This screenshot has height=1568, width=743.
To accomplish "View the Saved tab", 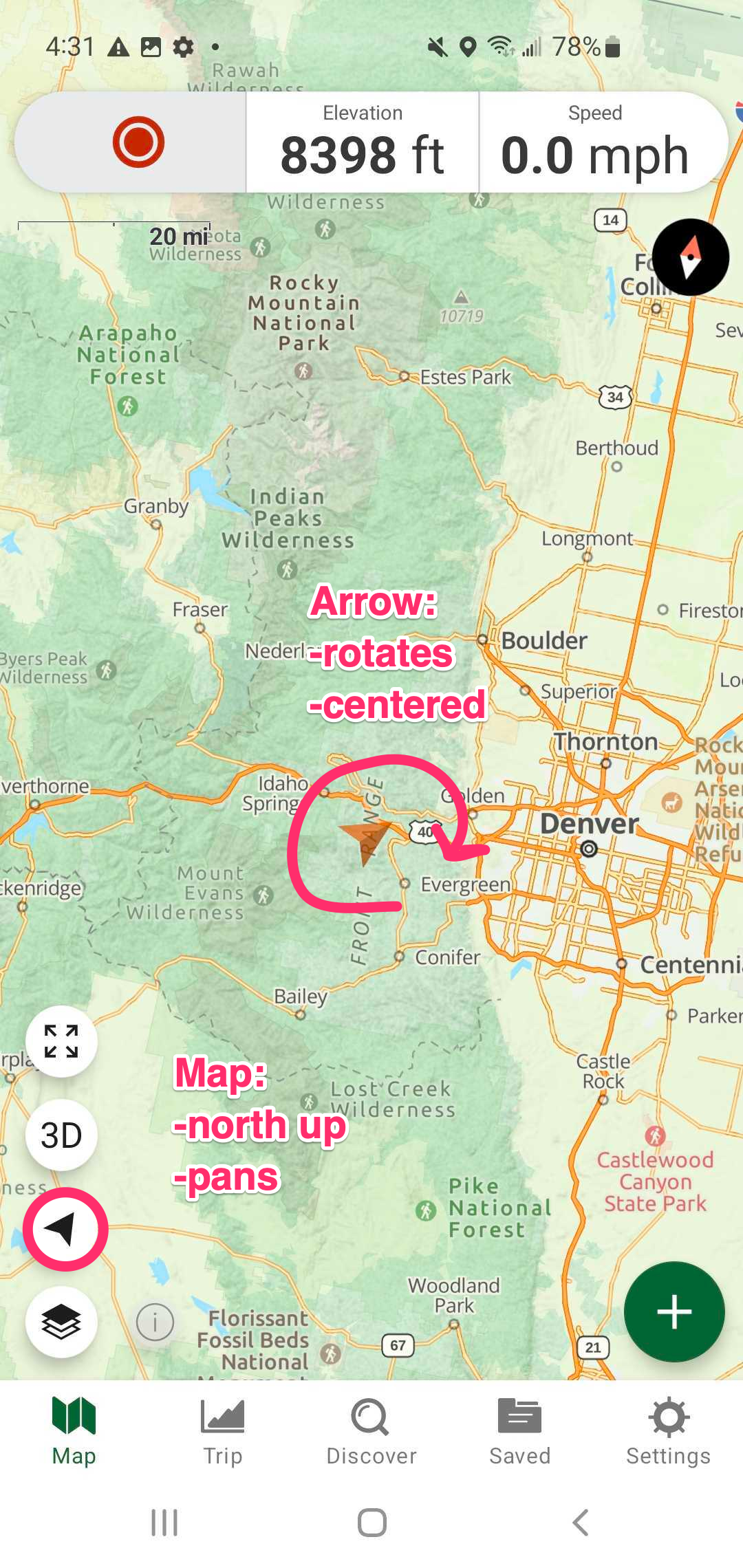I will point(520,1432).
